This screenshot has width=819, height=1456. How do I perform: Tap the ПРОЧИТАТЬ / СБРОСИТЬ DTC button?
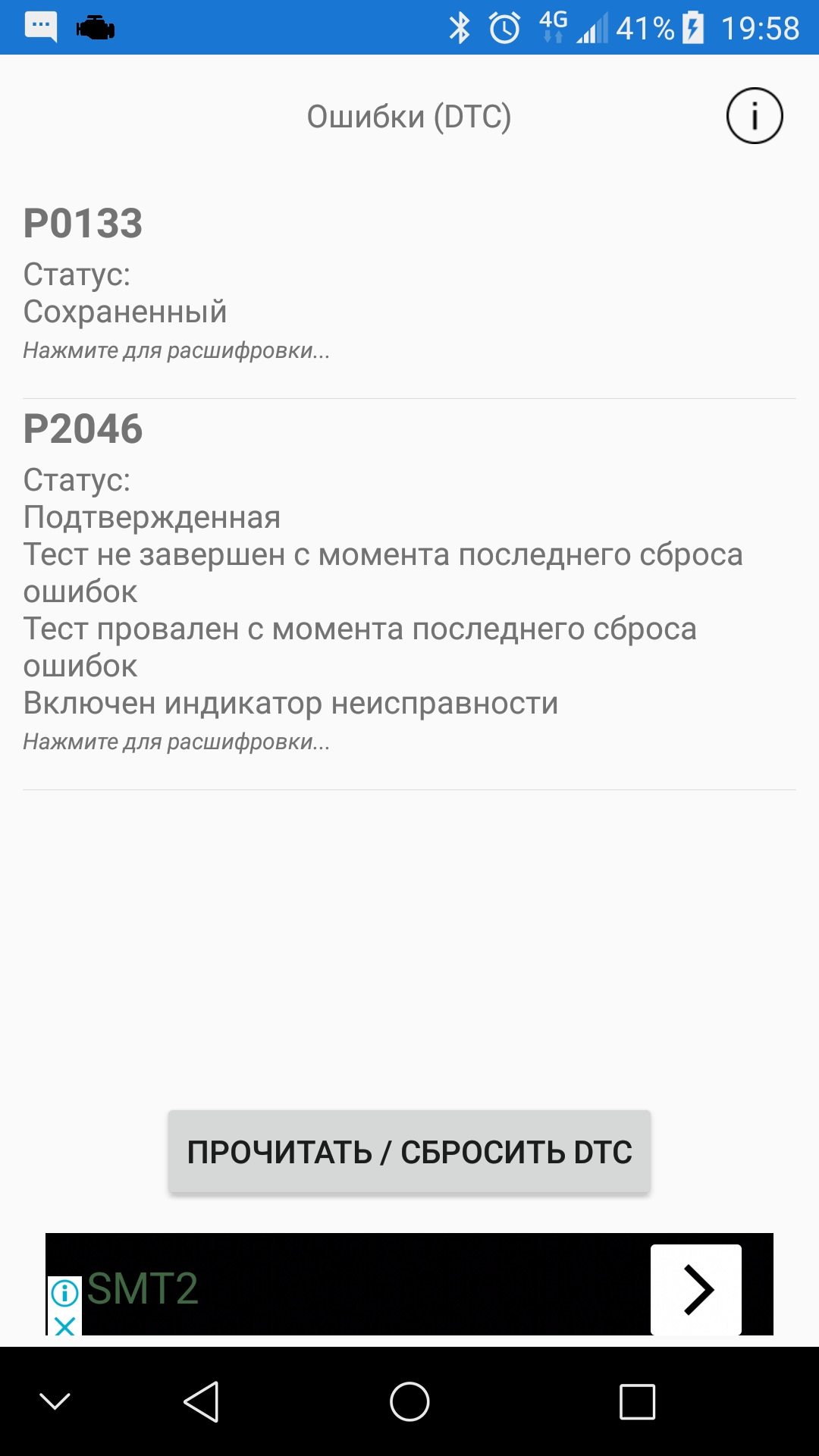pos(409,1152)
